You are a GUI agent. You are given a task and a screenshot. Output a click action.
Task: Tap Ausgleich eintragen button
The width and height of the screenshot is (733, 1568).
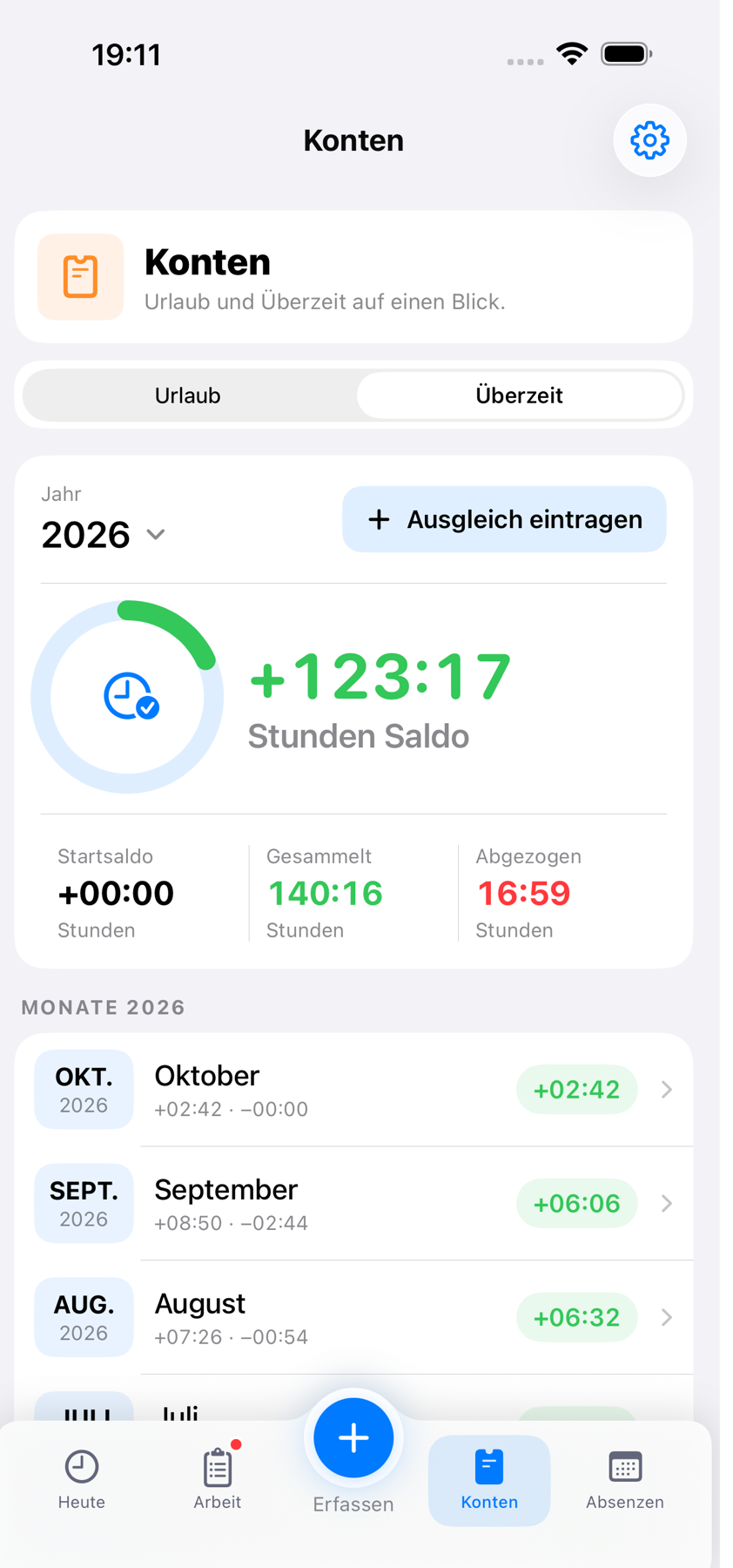coord(504,519)
